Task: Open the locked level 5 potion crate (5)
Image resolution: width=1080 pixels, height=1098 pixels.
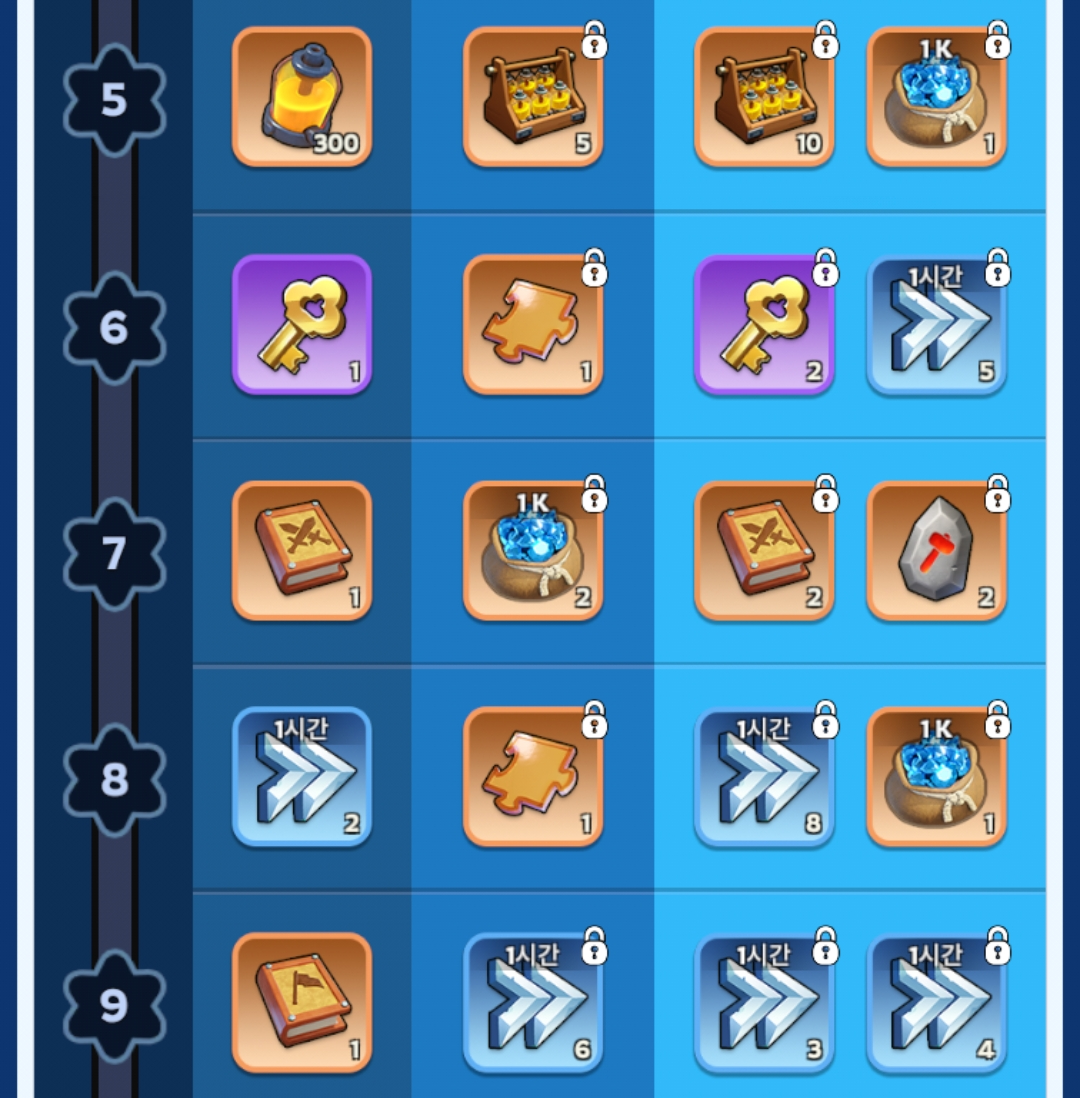Action: [533, 97]
